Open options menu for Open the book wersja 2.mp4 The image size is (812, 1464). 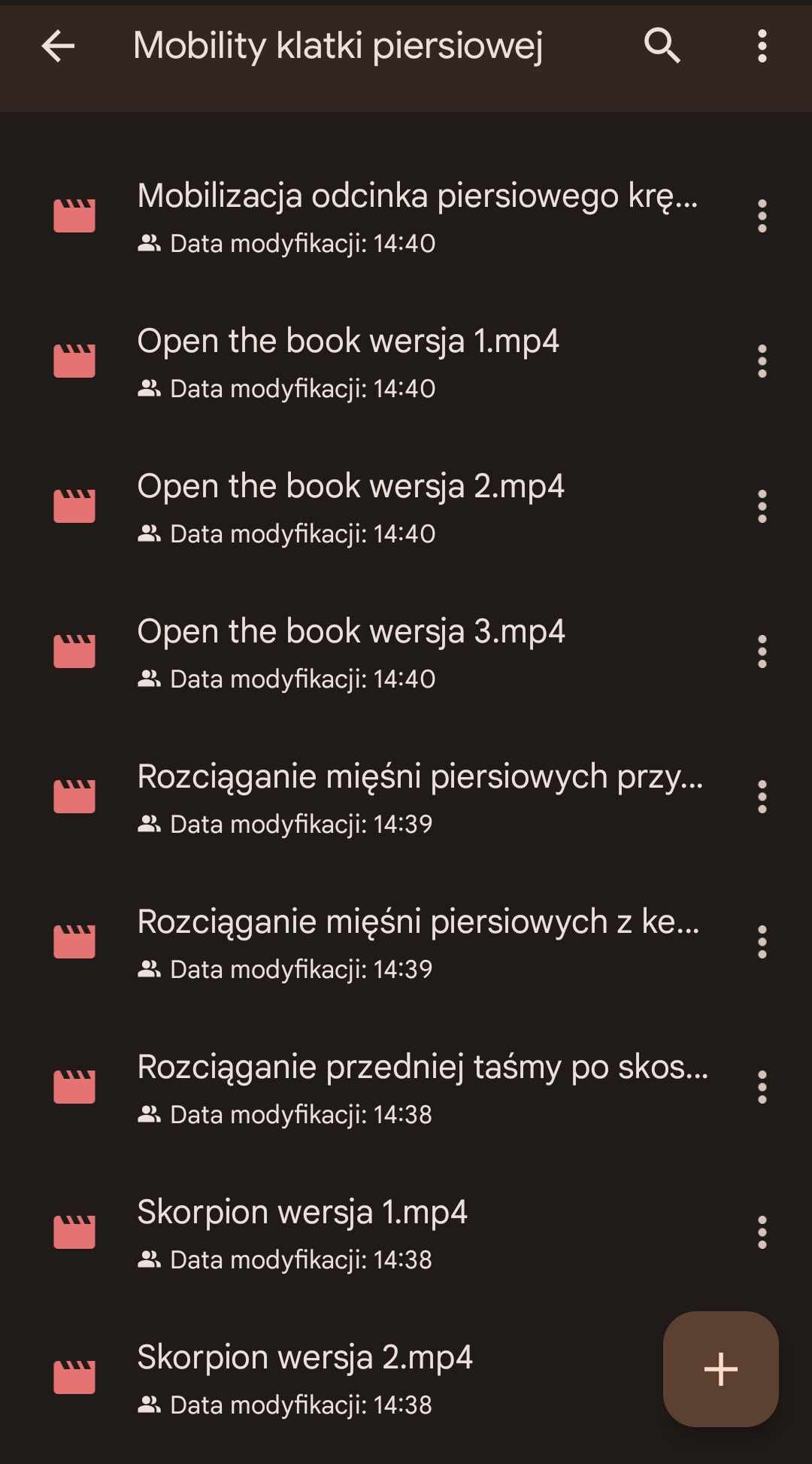(762, 506)
